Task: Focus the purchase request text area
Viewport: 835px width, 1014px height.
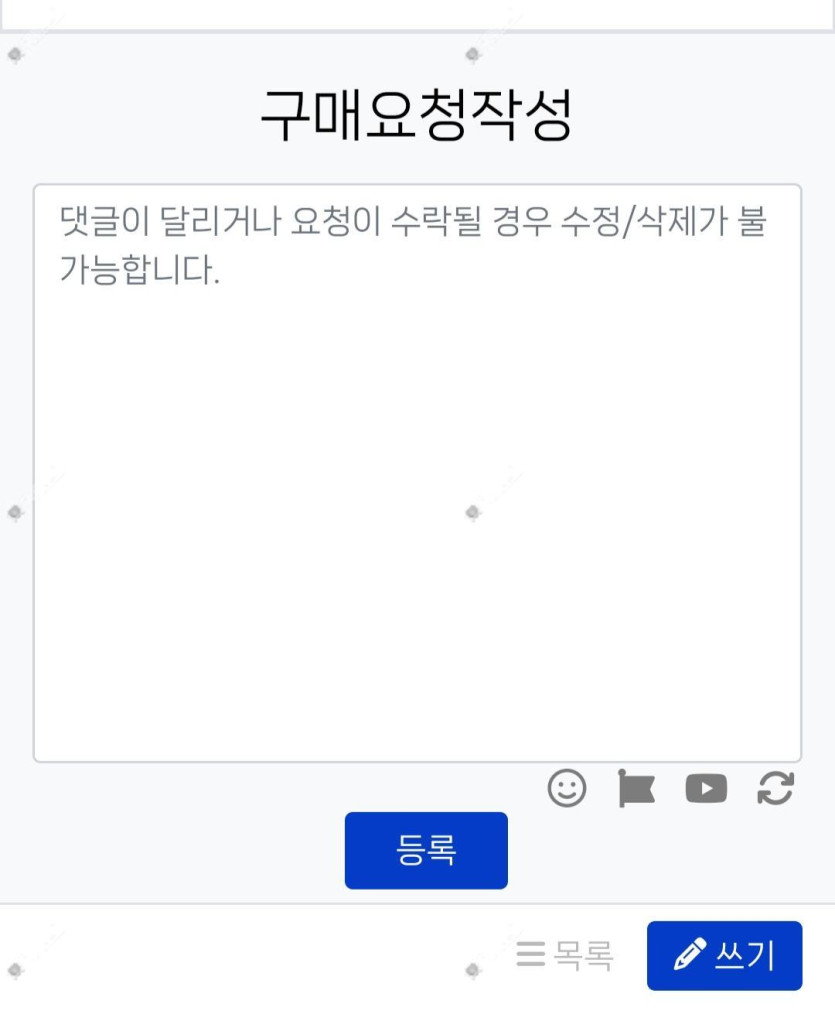Action: click(x=417, y=473)
